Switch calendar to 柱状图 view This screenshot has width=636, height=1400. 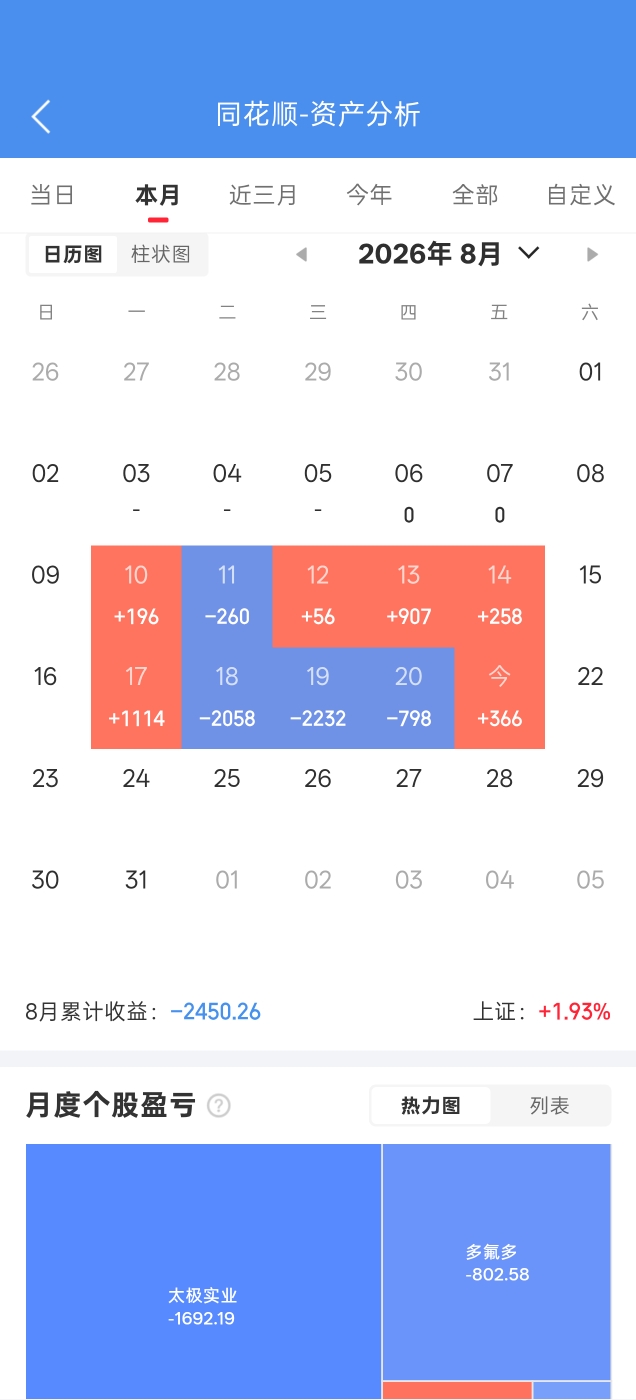tap(161, 255)
